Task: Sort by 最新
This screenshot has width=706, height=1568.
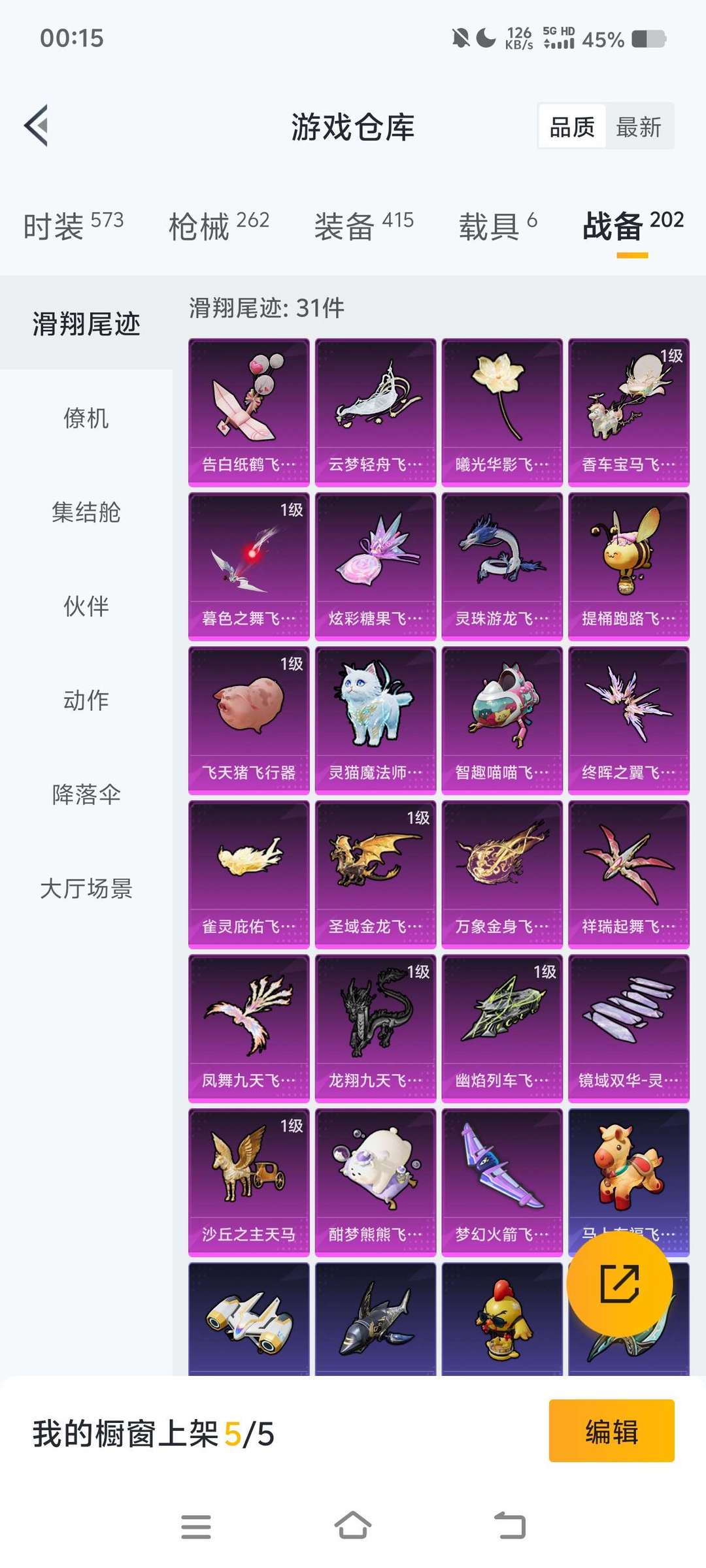Action: pos(639,126)
